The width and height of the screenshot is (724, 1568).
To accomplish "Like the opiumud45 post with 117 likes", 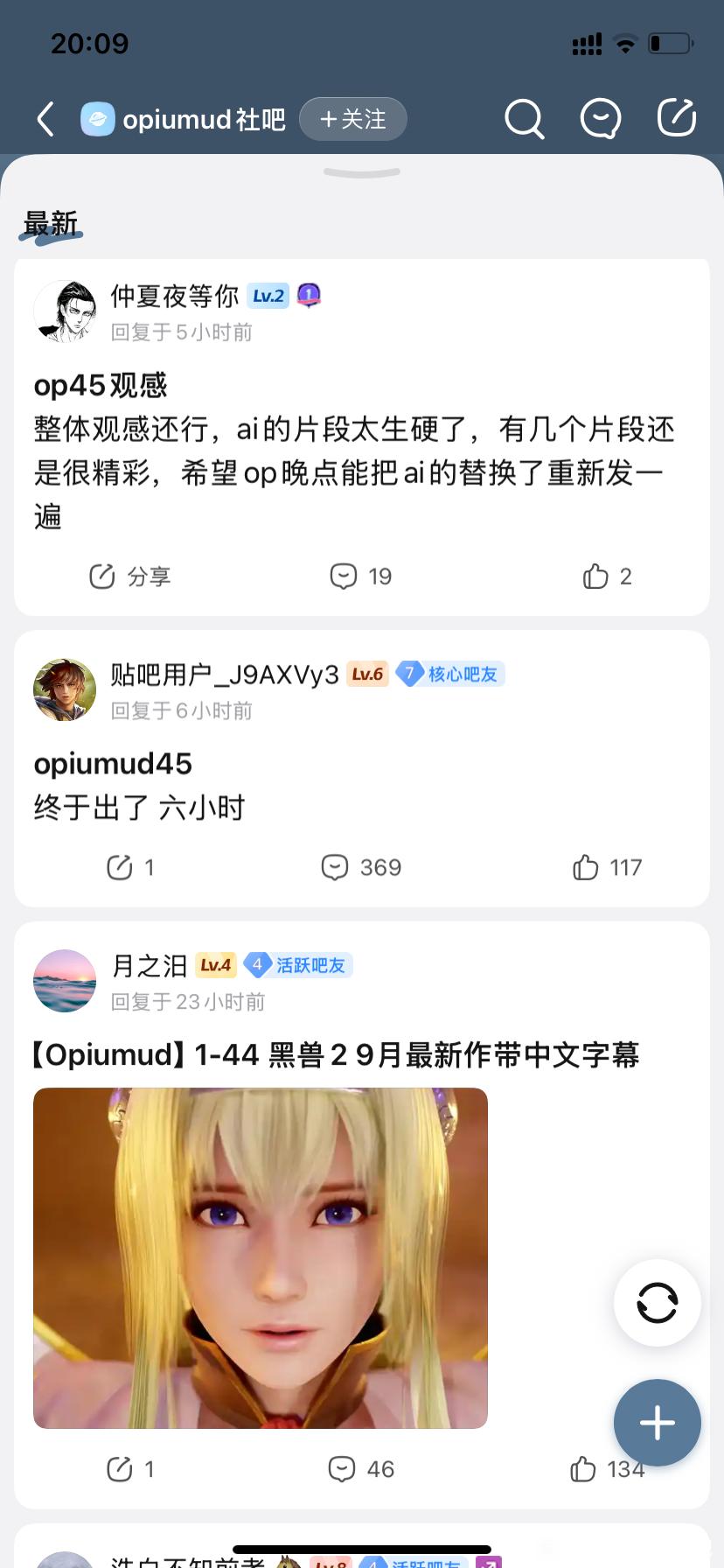I will pos(607,867).
